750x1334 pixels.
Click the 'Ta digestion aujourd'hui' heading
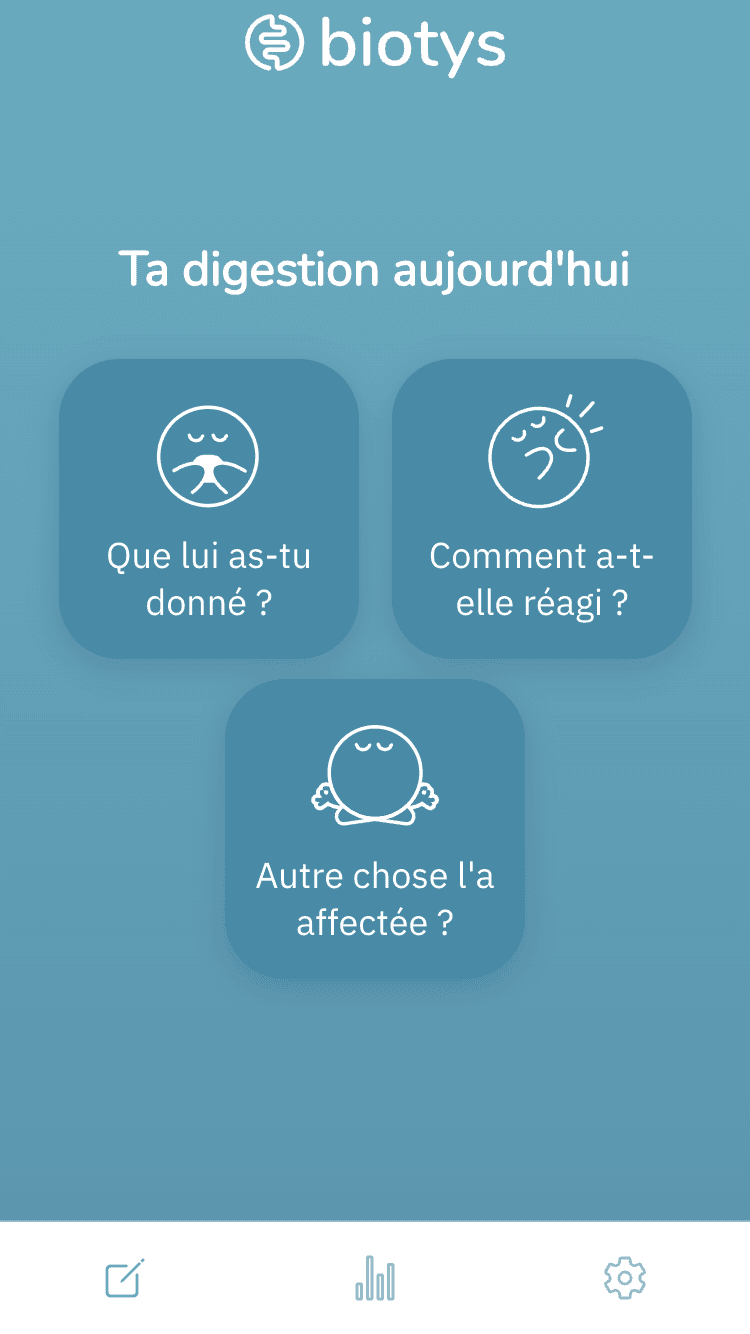point(375,270)
